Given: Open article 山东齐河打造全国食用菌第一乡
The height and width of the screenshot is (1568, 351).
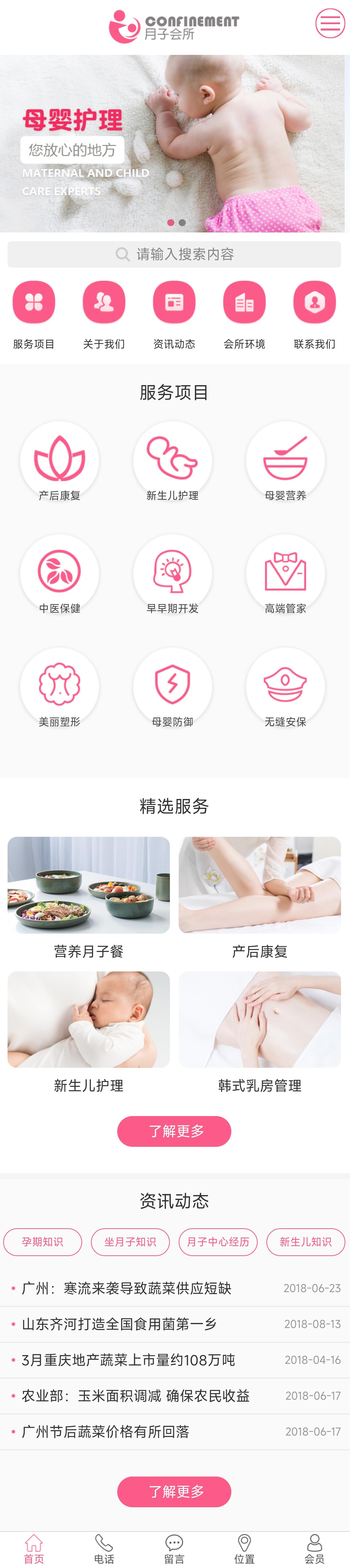Looking at the screenshot, I should (x=119, y=1324).
